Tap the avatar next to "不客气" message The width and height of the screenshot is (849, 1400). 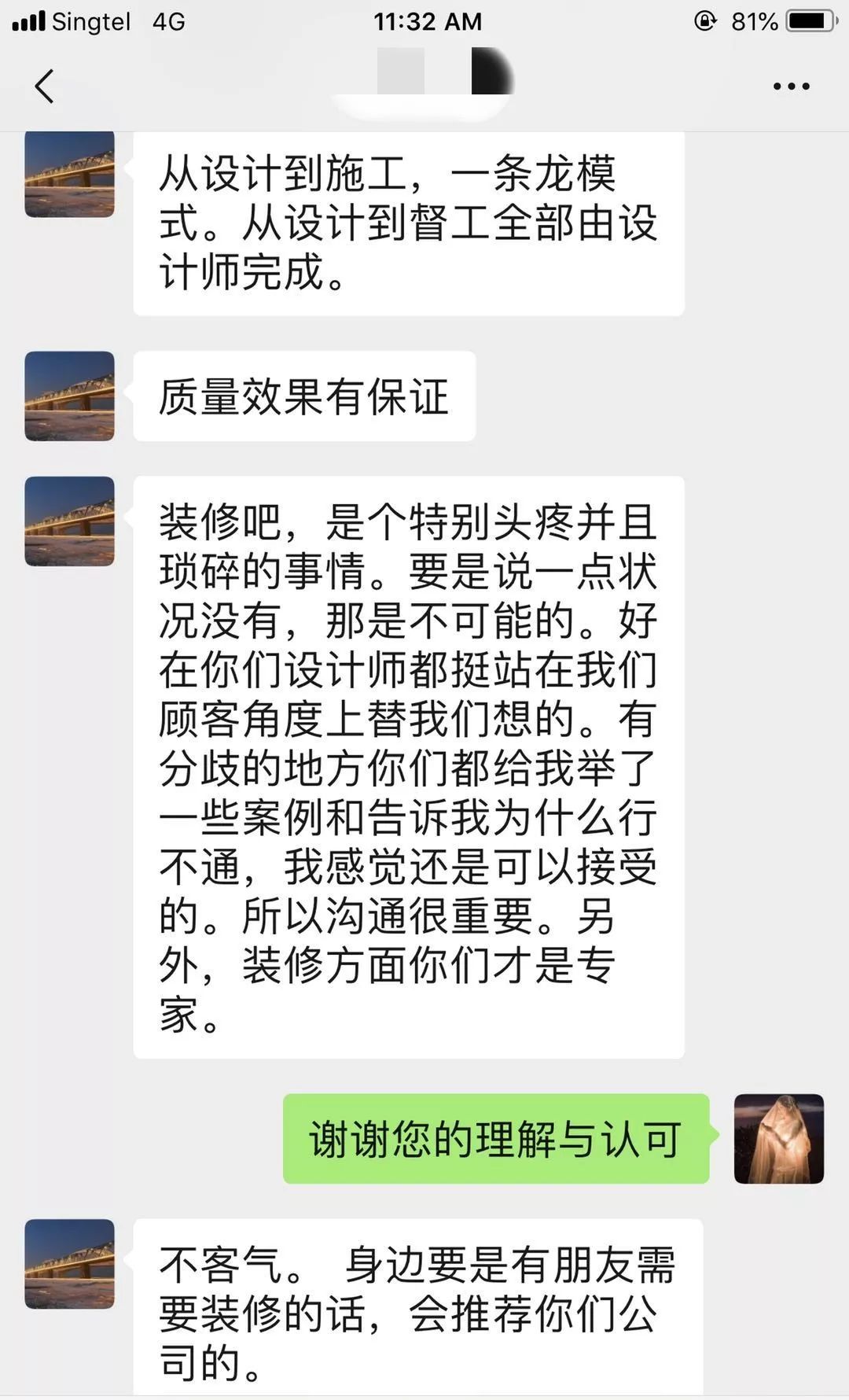(70, 1263)
